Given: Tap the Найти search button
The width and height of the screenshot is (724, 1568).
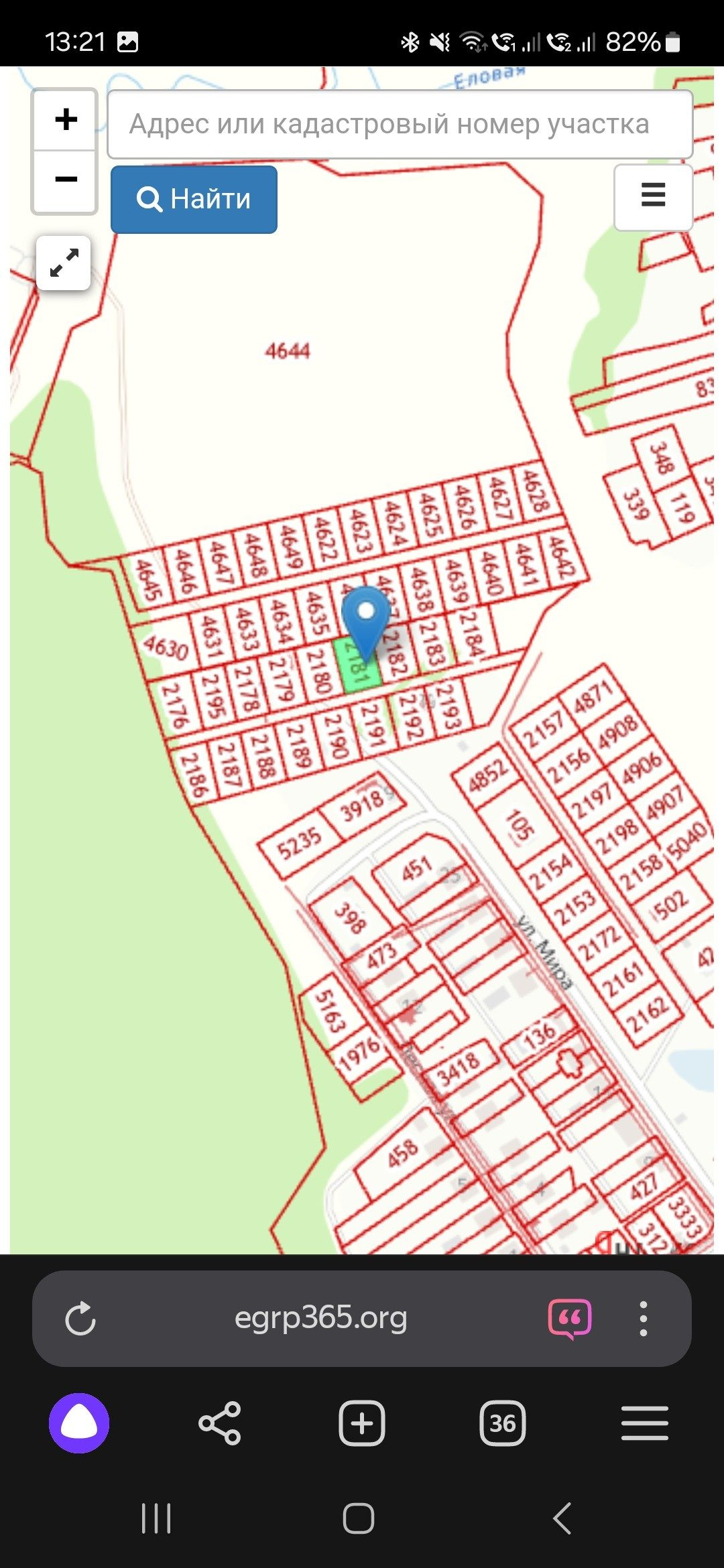Looking at the screenshot, I should (194, 199).
